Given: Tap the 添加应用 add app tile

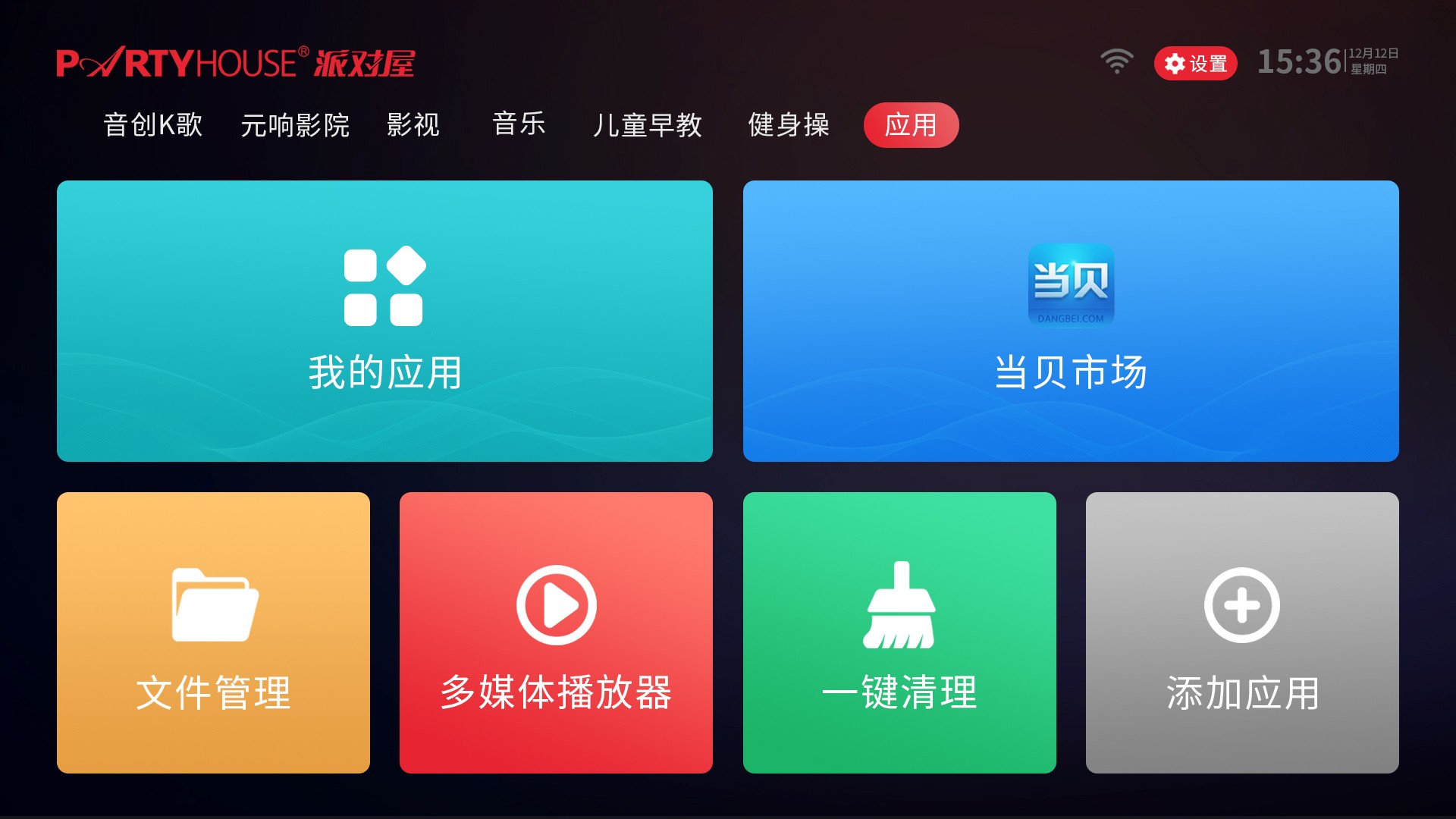Looking at the screenshot, I should (1242, 632).
